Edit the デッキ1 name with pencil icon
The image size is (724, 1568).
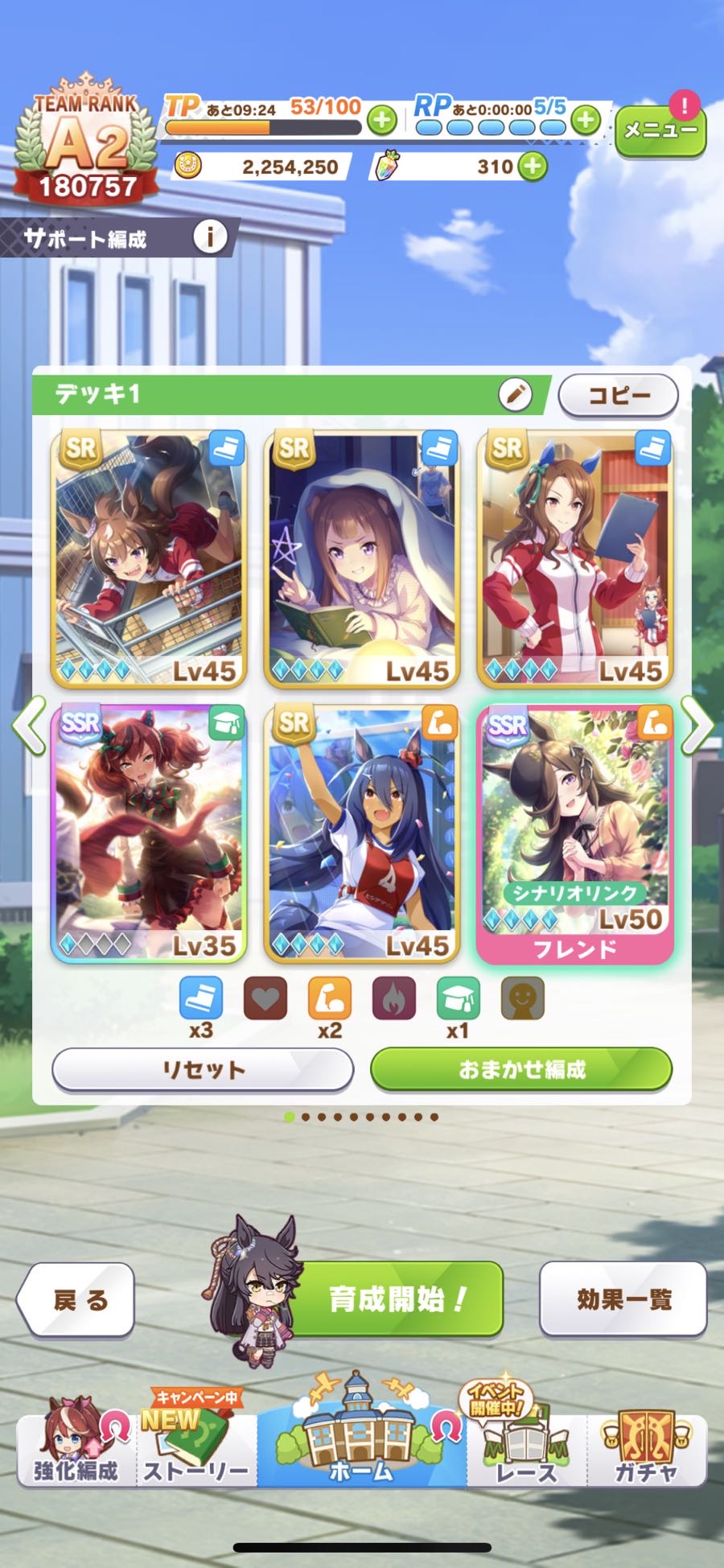click(x=515, y=394)
